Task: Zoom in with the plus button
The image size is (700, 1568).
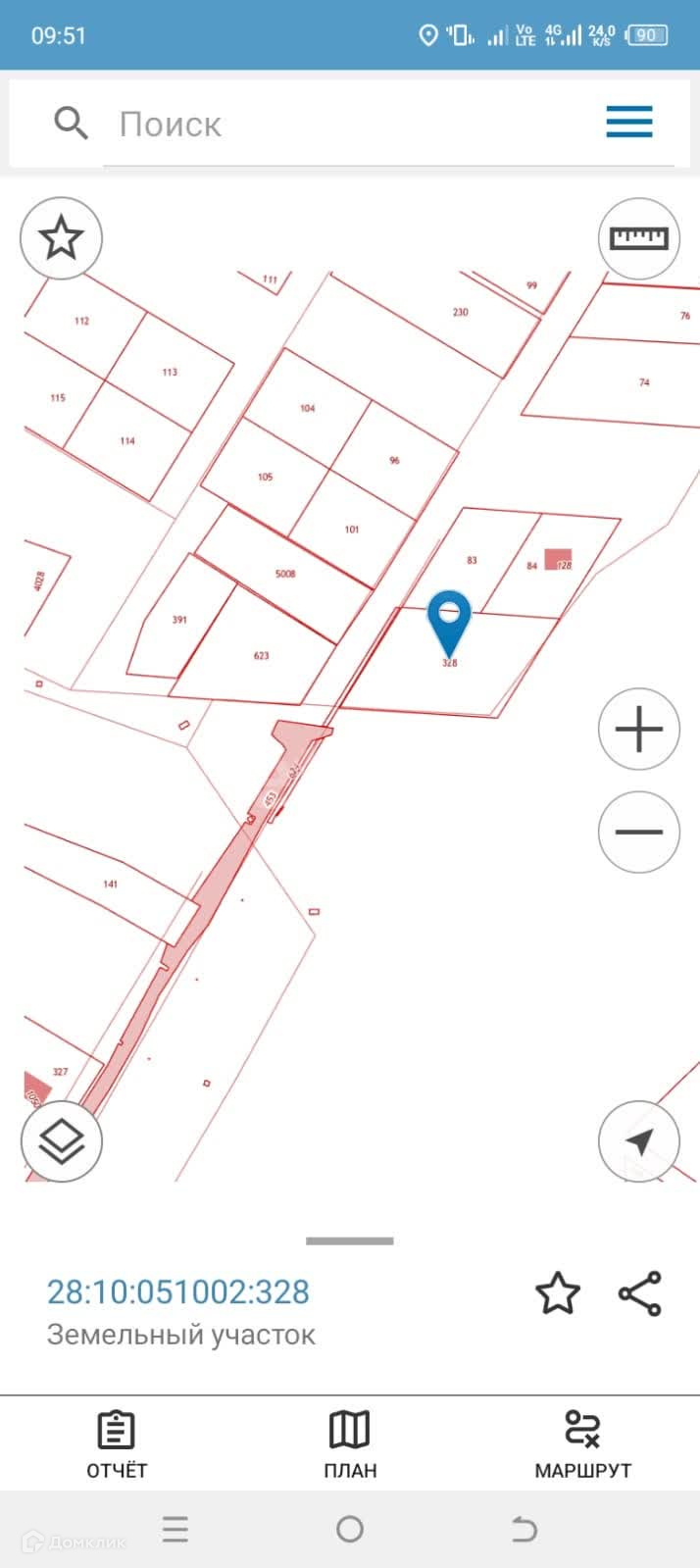Action: (638, 730)
